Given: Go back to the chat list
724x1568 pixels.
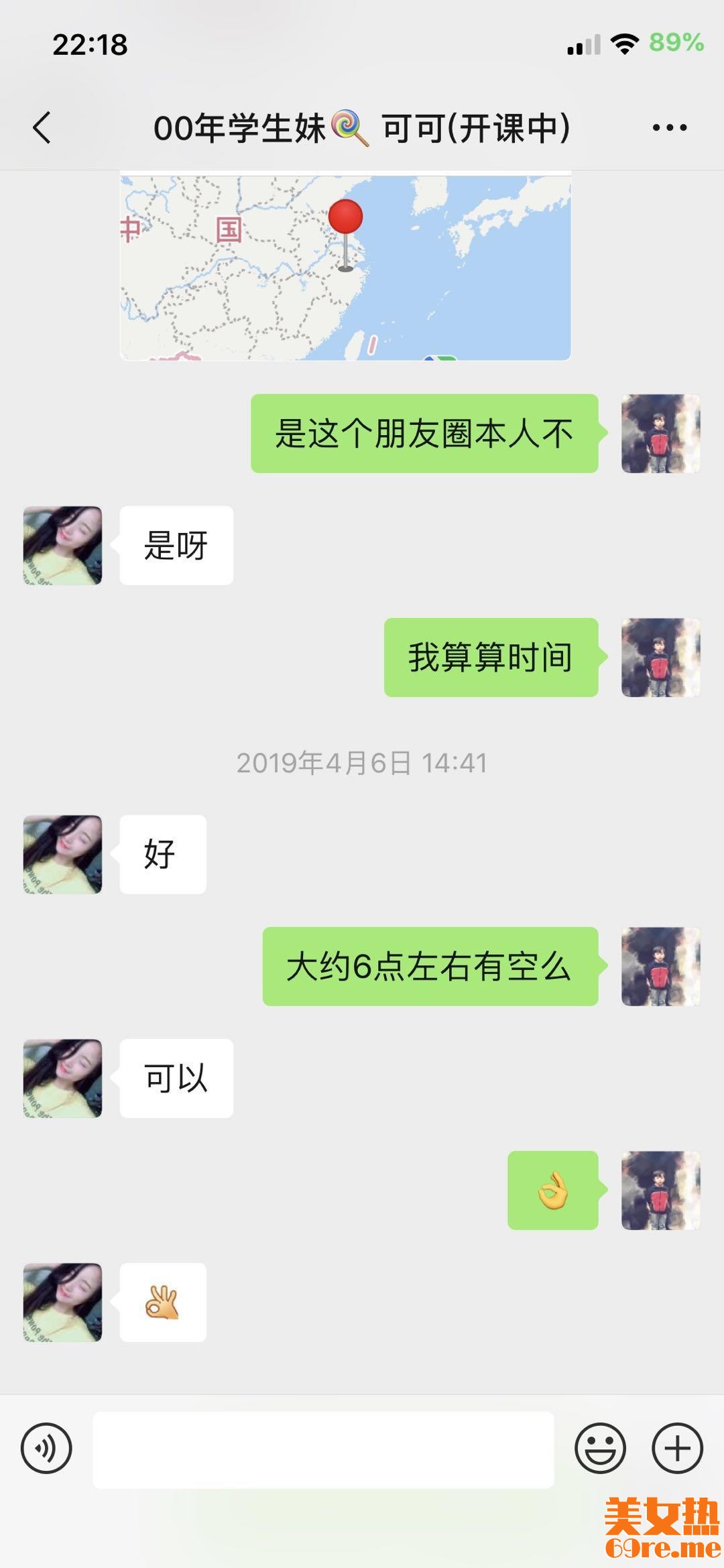Looking at the screenshot, I should point(42,127).
